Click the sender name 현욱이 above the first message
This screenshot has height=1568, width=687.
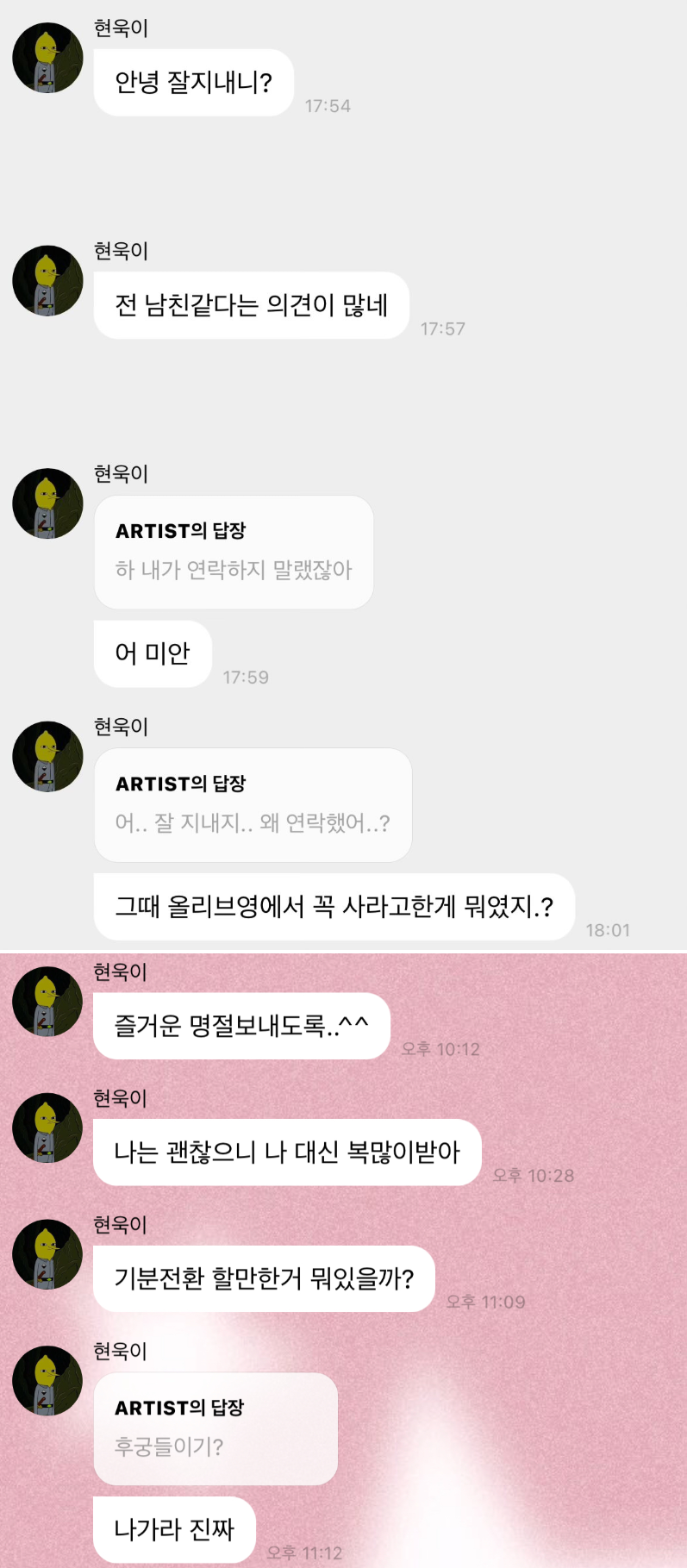(120, 27)
